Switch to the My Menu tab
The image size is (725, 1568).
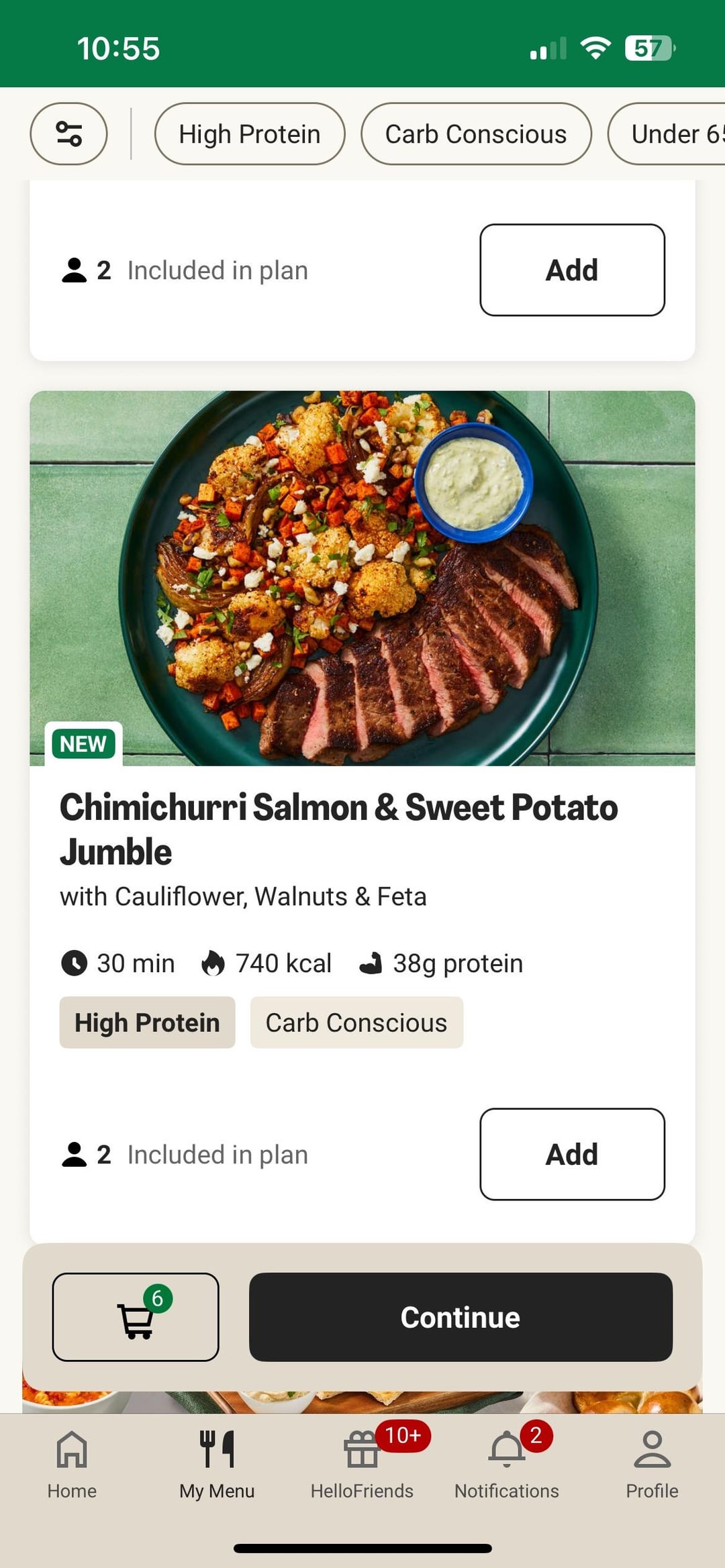217,1463
